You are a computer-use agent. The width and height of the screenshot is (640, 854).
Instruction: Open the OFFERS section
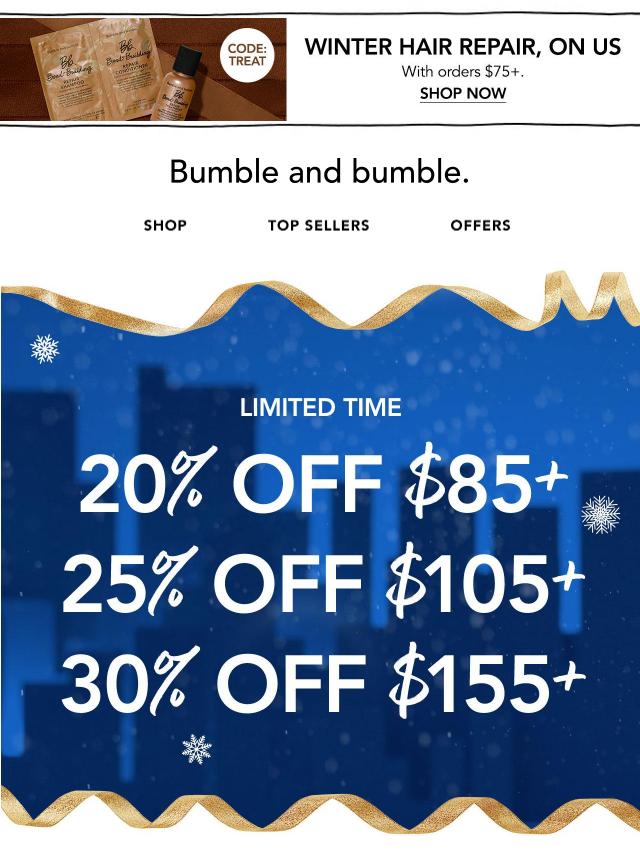[480, 226]
